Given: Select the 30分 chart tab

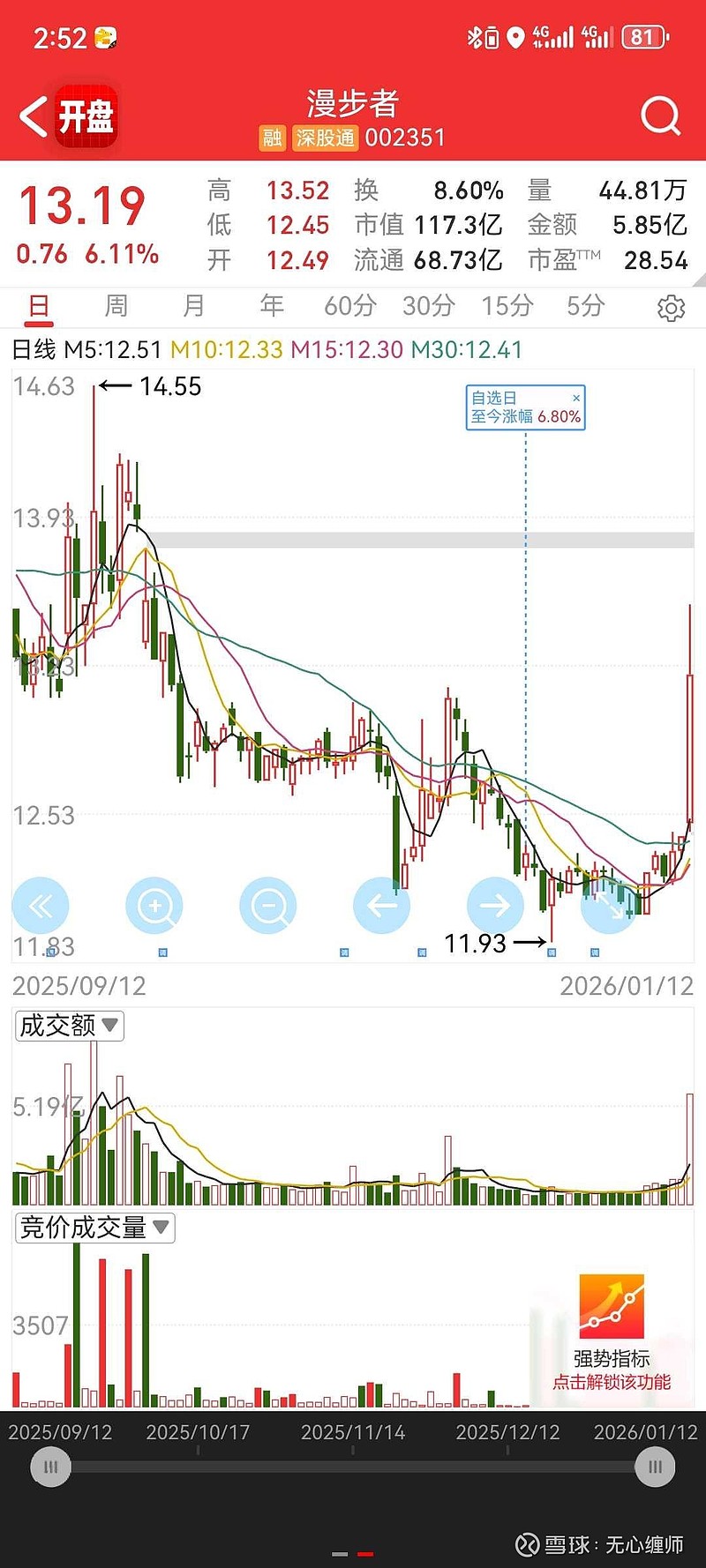Looking at the screenshot, I should pyautogui.click(x=428, y=306).
